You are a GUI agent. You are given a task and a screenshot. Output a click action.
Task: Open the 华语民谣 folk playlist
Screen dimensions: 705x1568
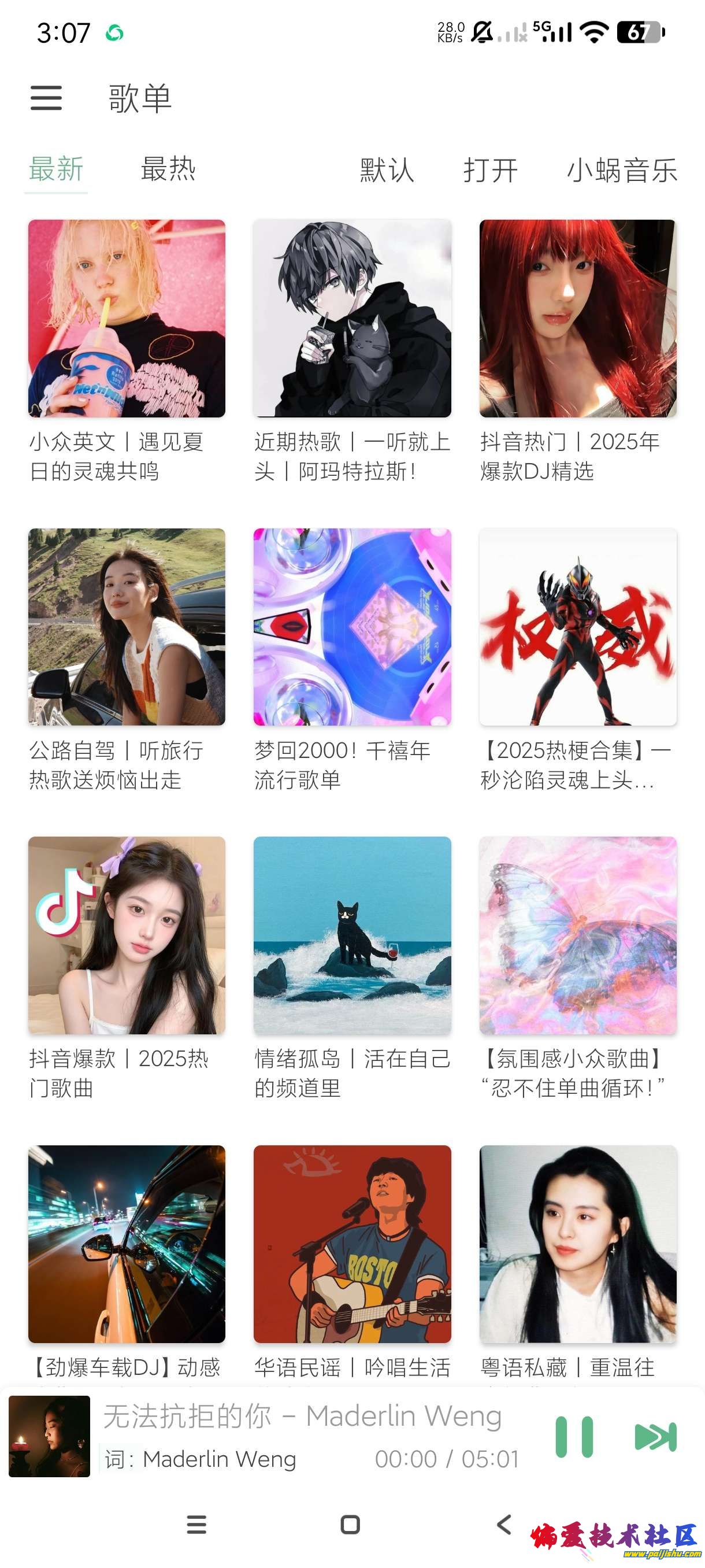coord(352,1244)
